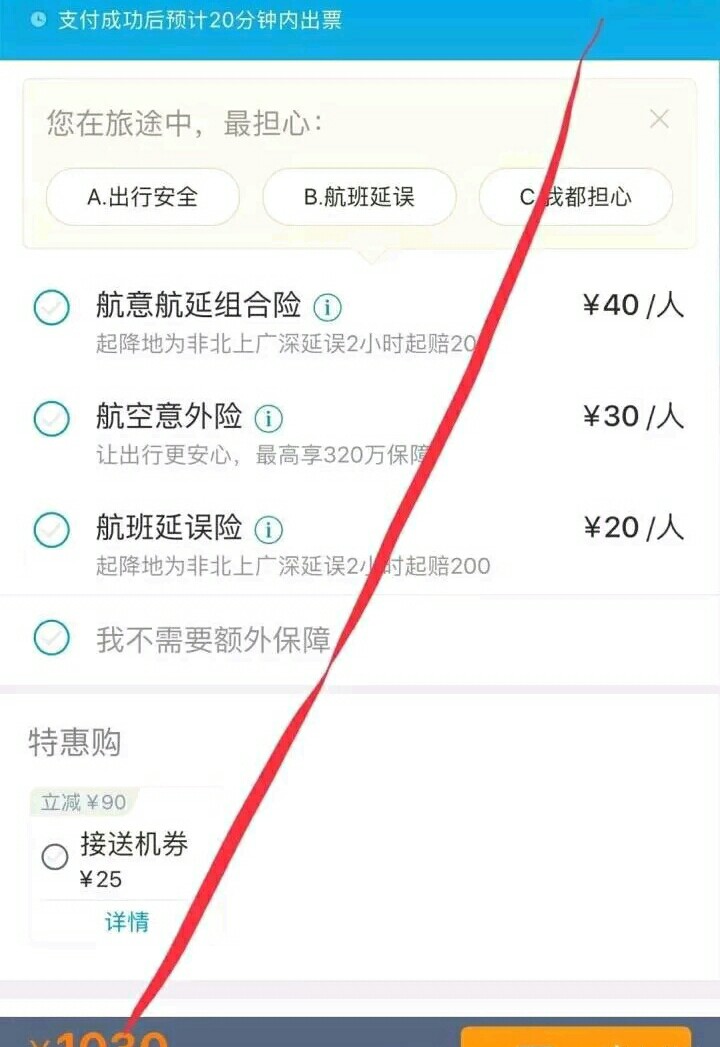Image resolution: width=720 pixels, height=1047 pixels.
Task: Close the travel concern survey card
Action: pos(659,119)
